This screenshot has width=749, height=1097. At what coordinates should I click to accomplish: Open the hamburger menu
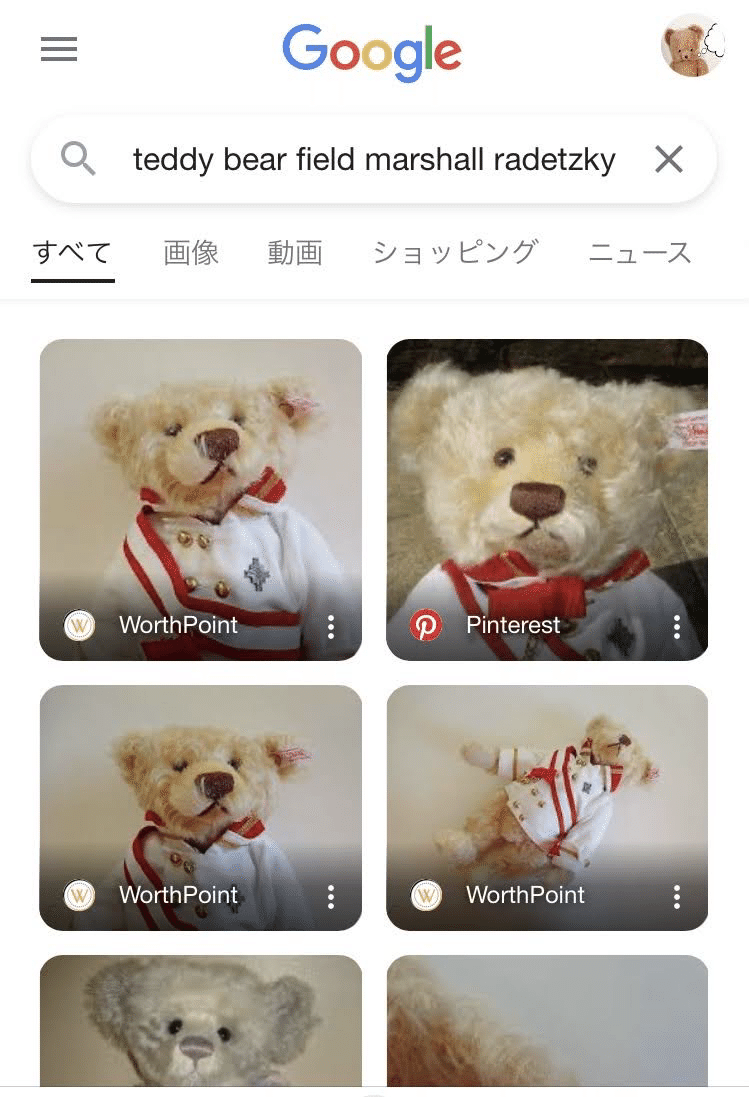[59, 49]
